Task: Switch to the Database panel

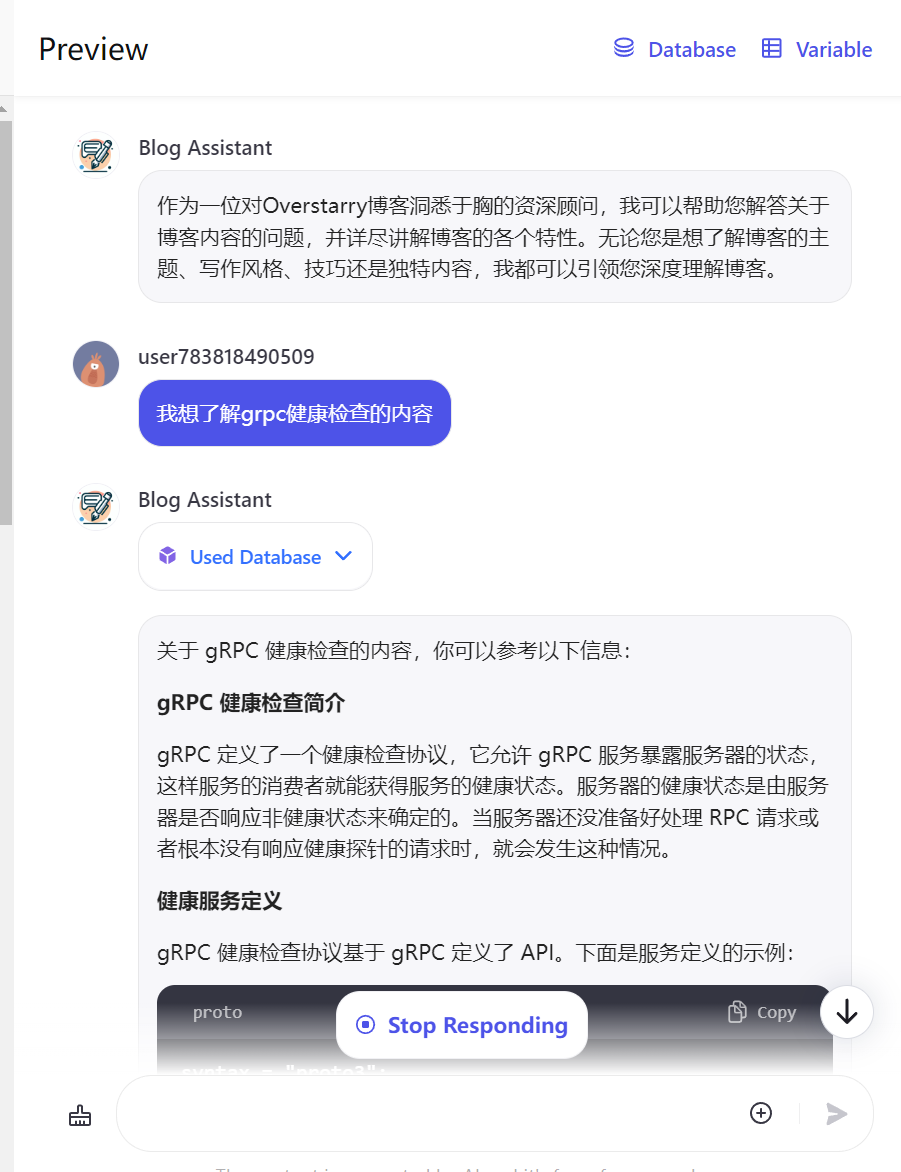Action: (x=674, y=48)
